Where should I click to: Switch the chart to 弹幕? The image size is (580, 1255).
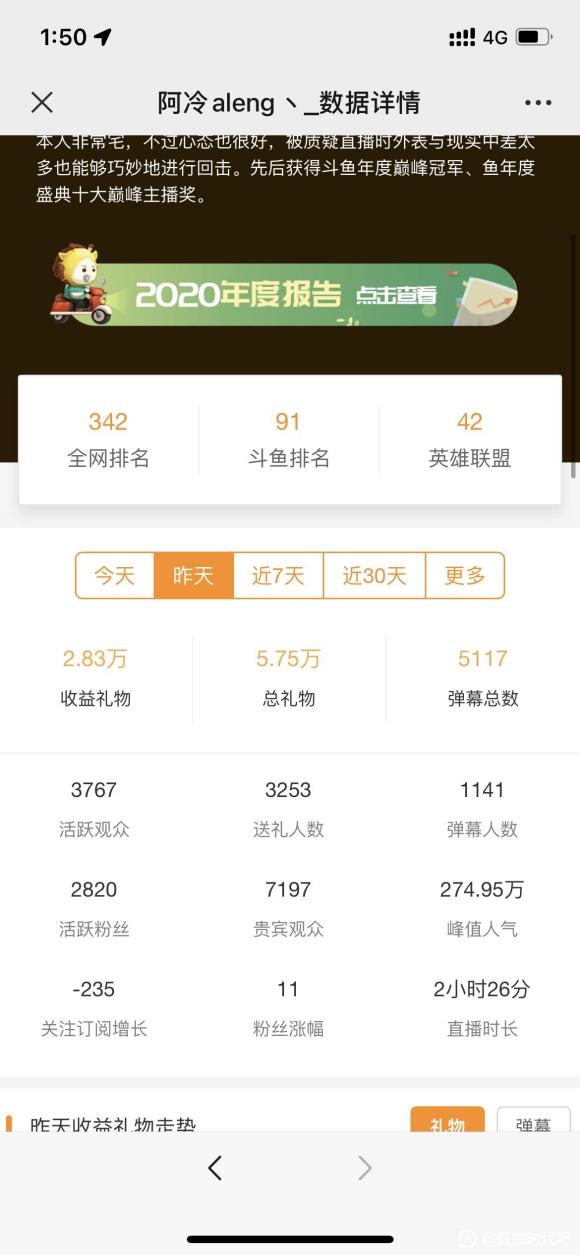[534, 1120]
